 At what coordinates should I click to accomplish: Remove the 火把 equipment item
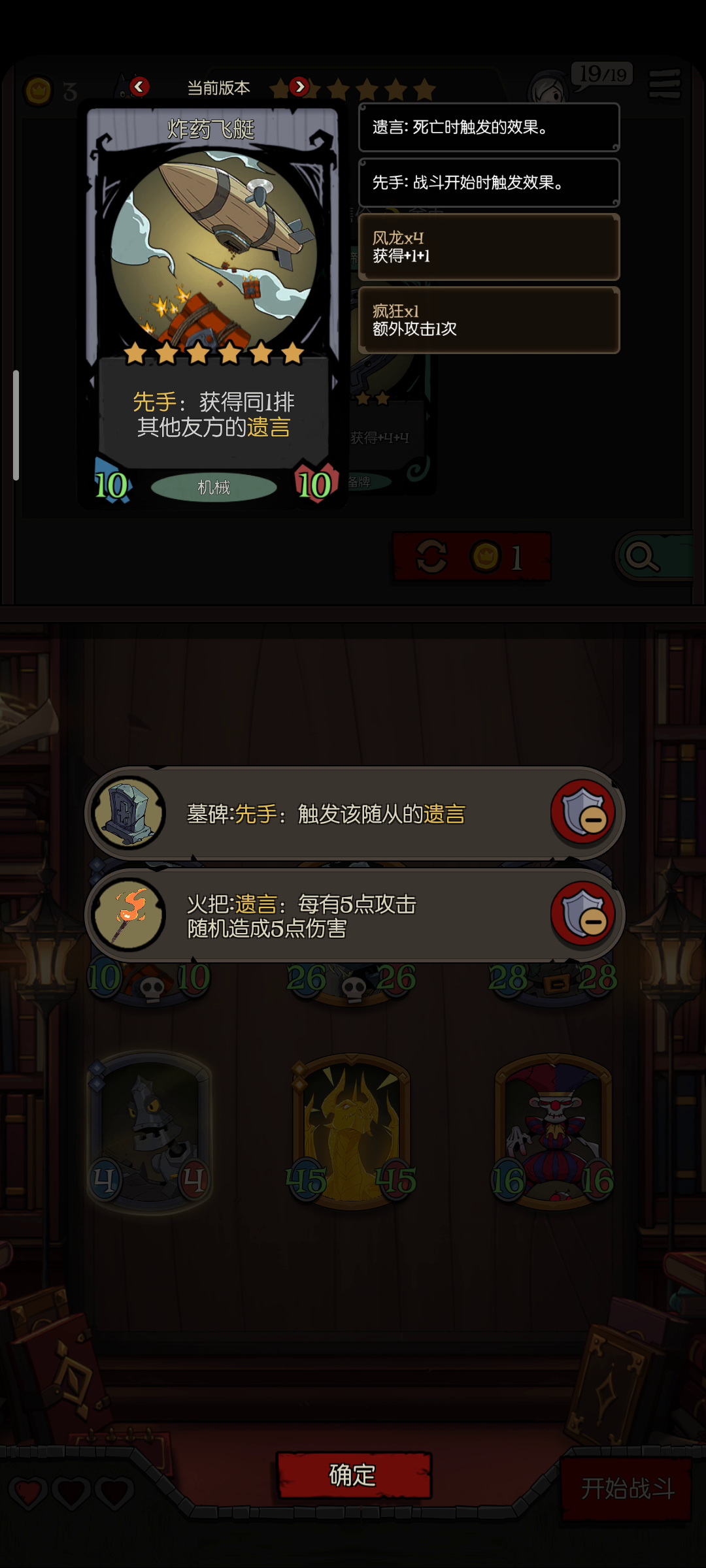coord(583,914)
